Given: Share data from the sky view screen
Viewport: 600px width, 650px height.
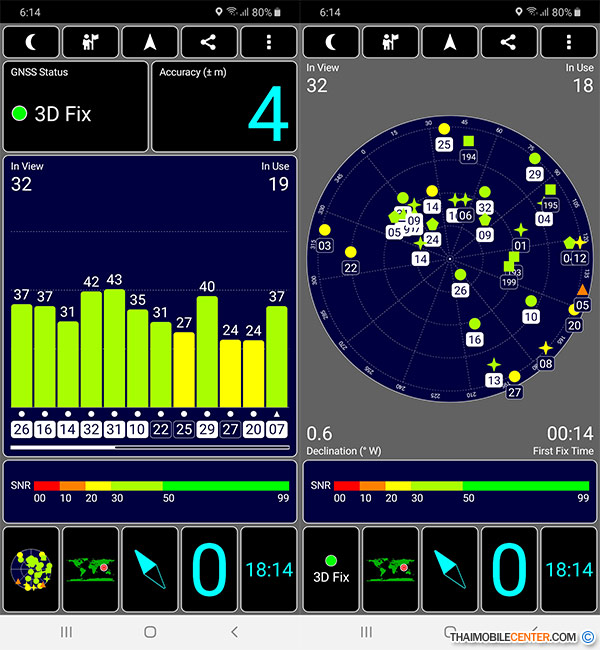Looking at the screenshot, I should [508, 42].
